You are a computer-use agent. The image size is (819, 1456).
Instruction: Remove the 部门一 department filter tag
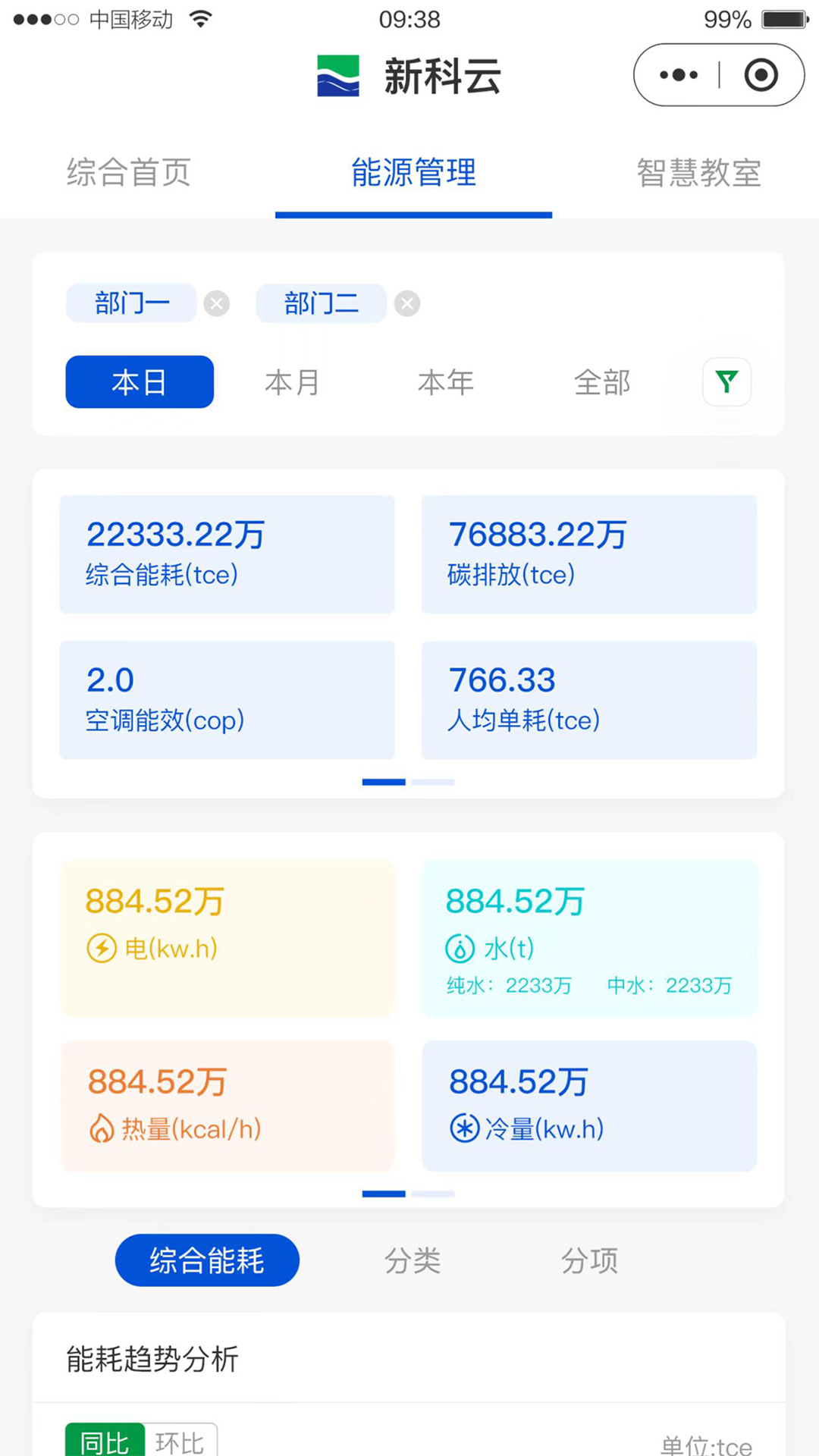(217, 303)
